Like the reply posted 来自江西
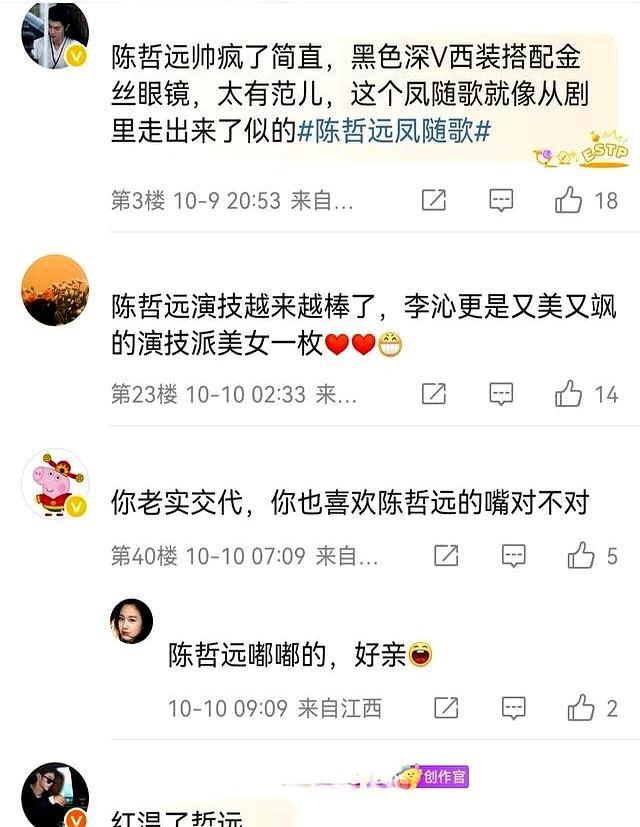 581,708
